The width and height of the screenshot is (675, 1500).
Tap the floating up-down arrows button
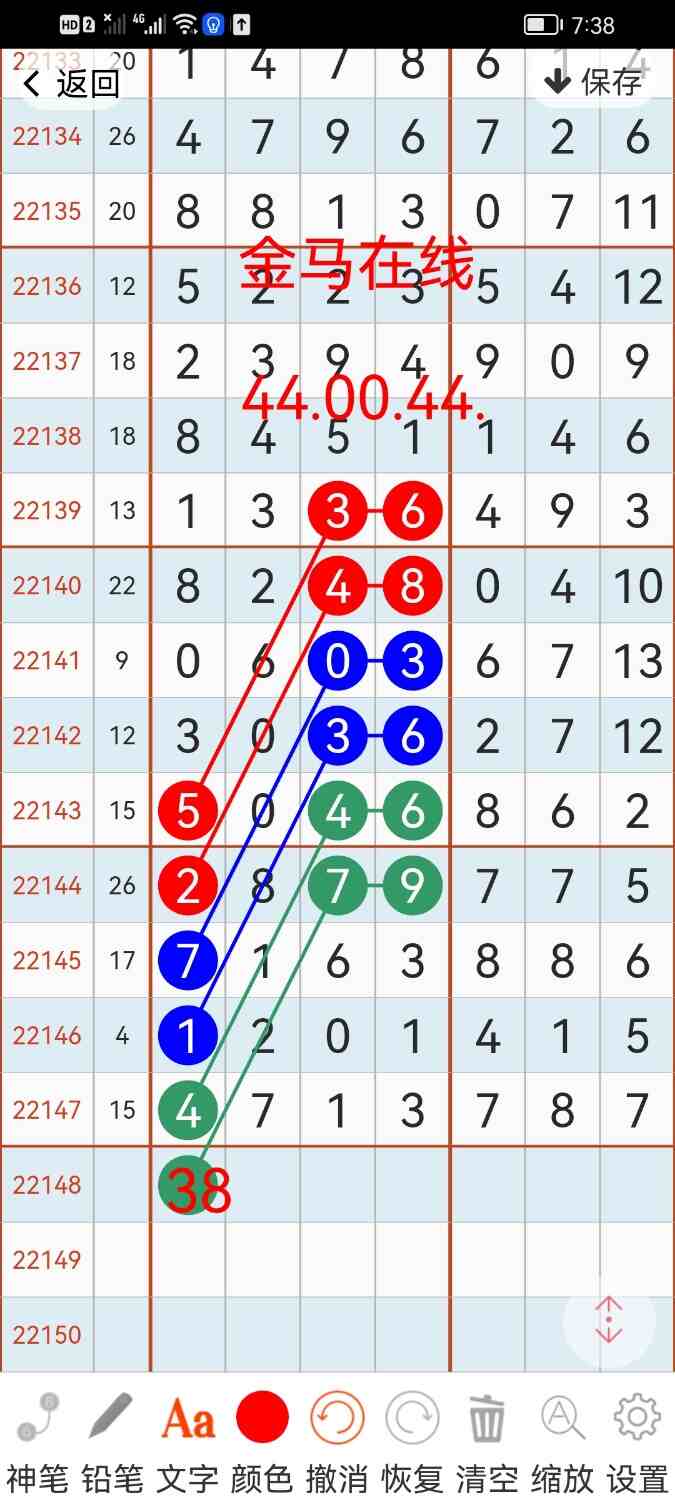point(609,1321)
